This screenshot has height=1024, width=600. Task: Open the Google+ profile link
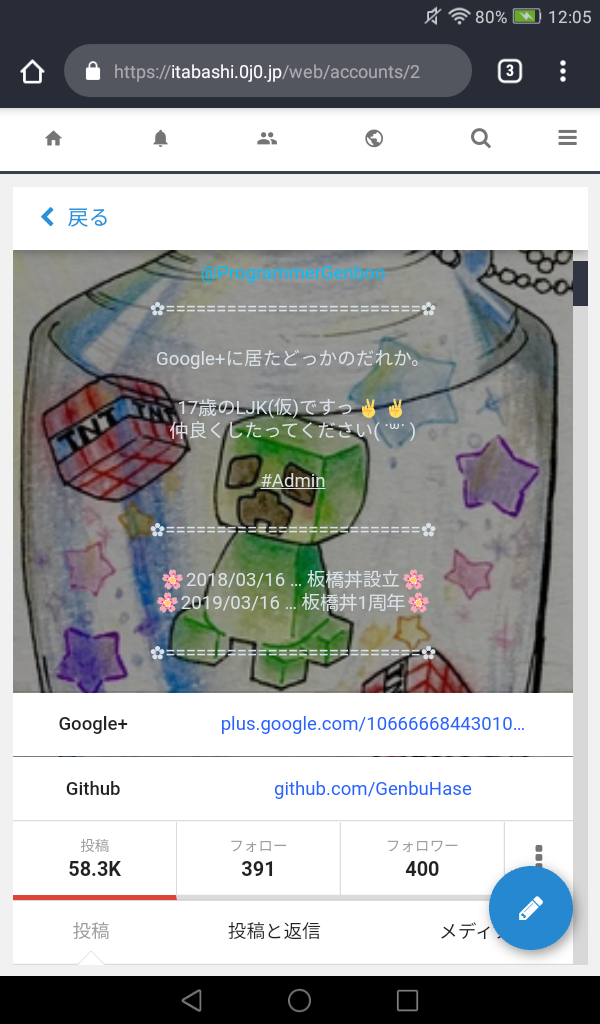point(372,724)
